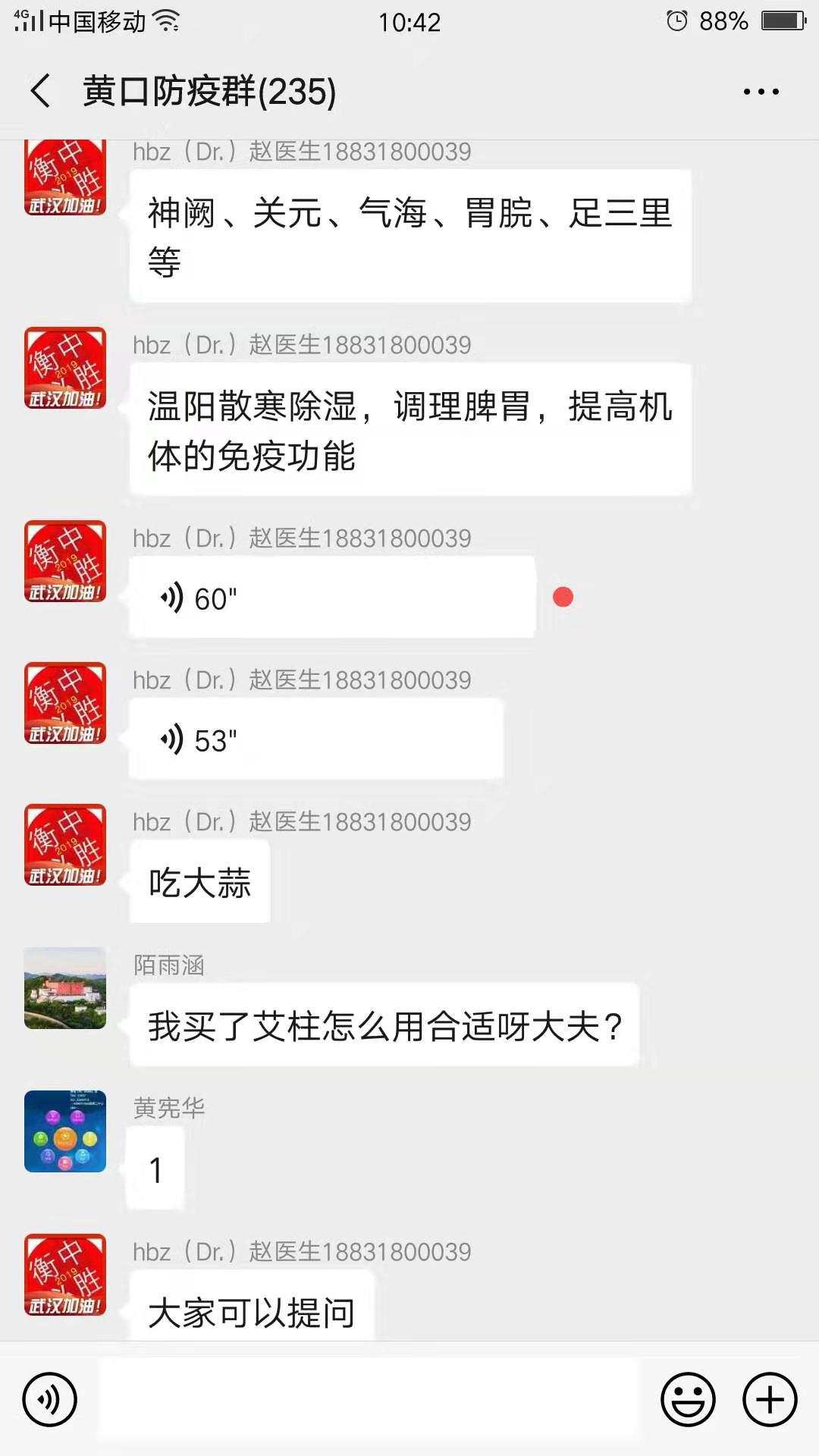The image size is (819, 1456).
Task: Open the plus attachment menu
Action: click(770, 1399)
